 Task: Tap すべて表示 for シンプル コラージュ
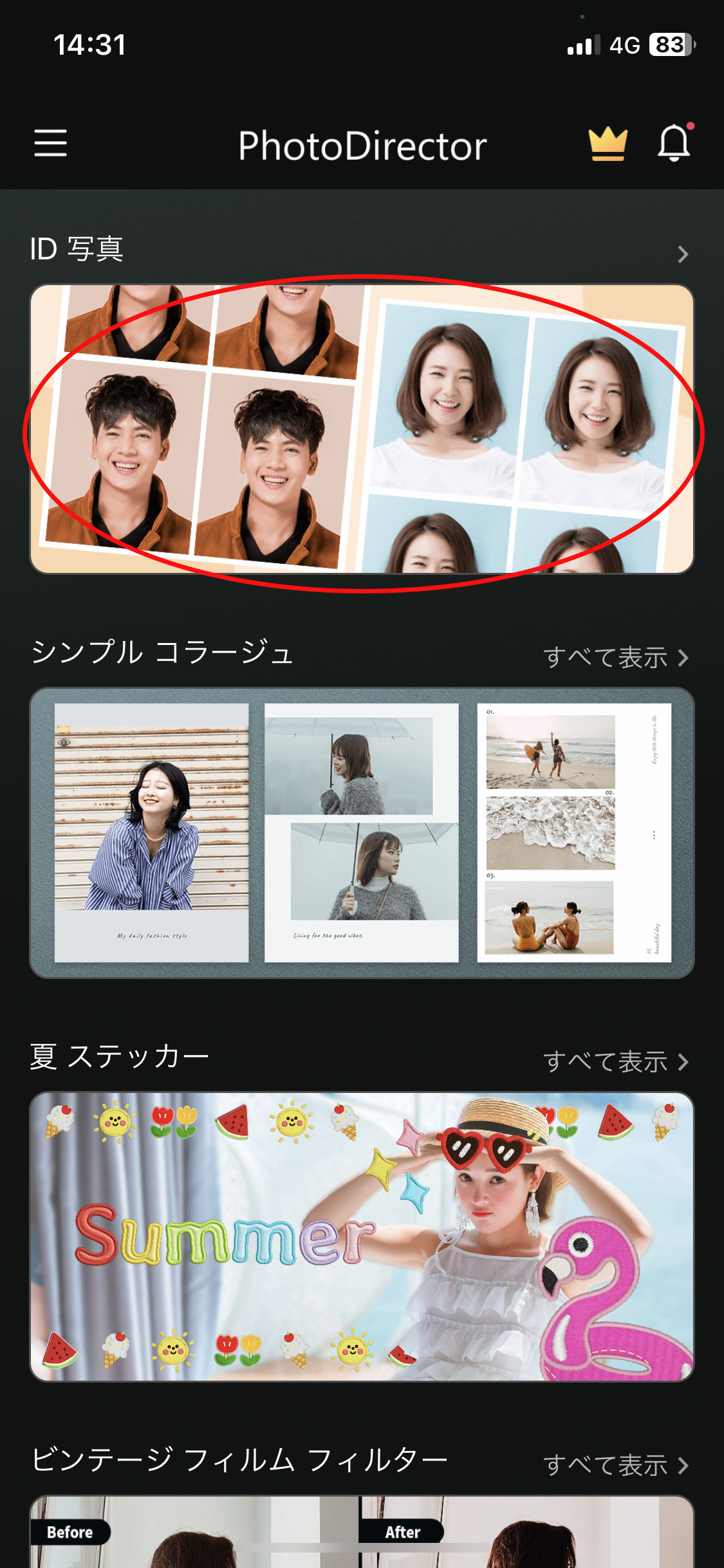(615, 658)
